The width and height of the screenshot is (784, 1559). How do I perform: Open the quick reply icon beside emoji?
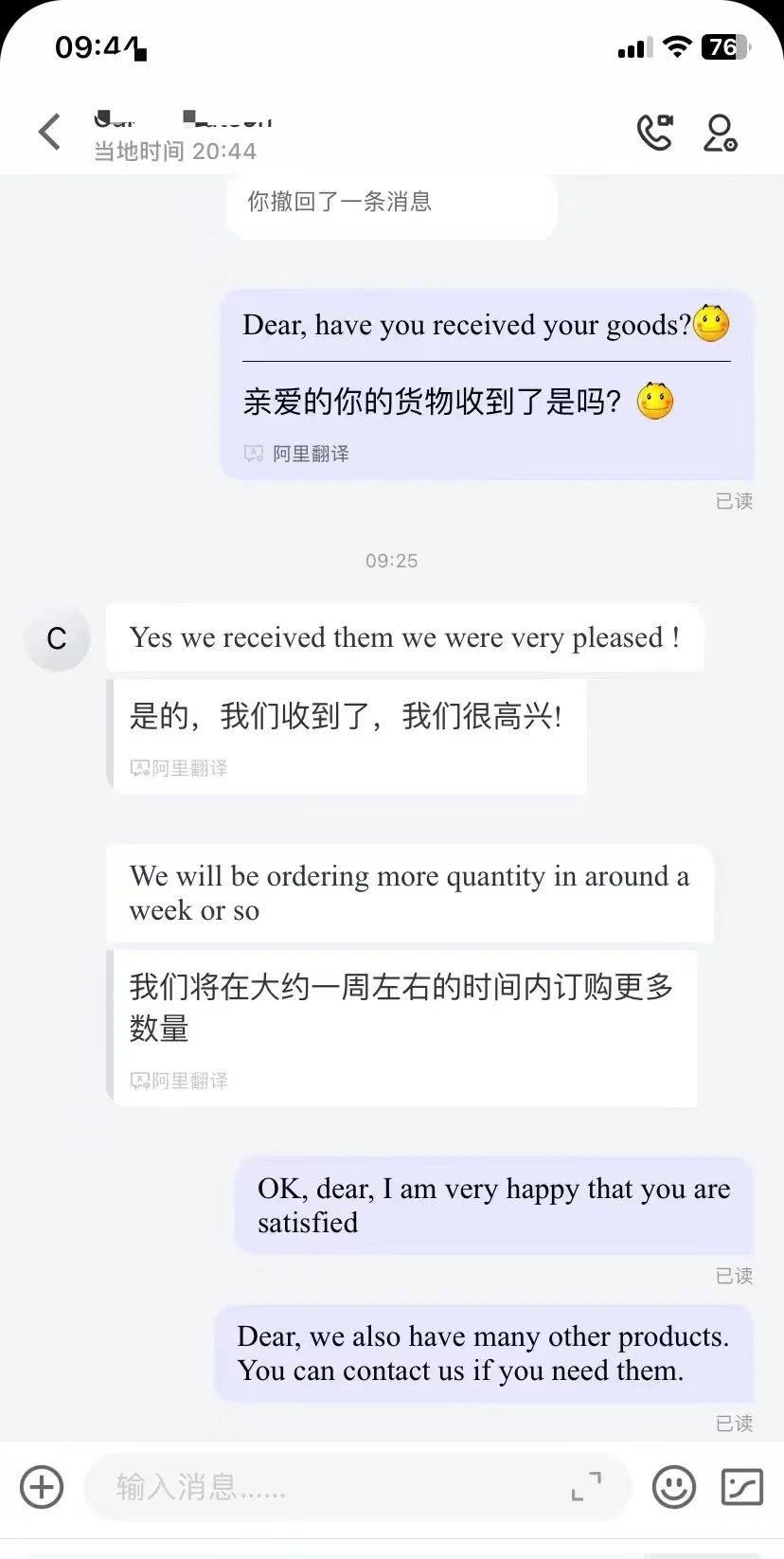tap(742, 1486)
